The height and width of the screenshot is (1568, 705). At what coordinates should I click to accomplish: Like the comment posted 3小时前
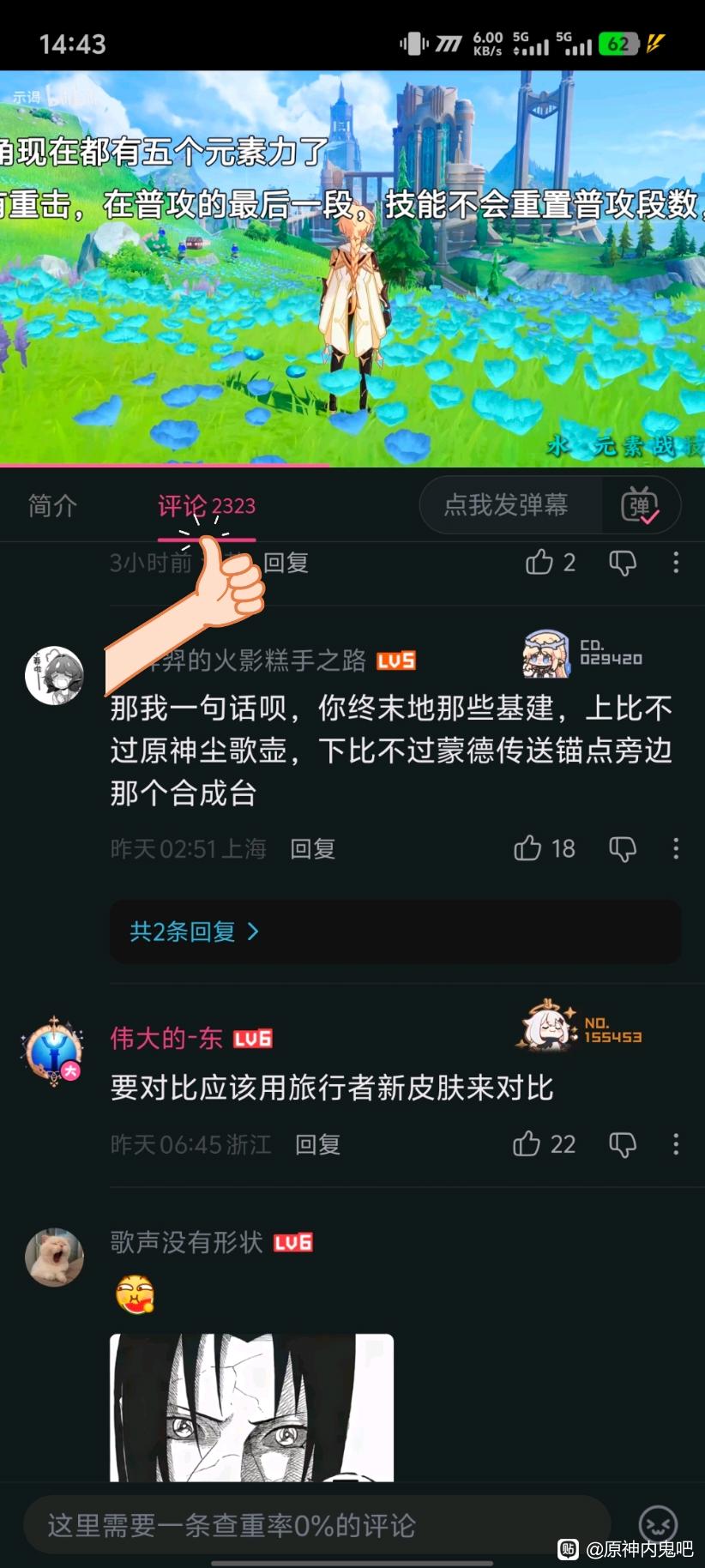(539, 563)
